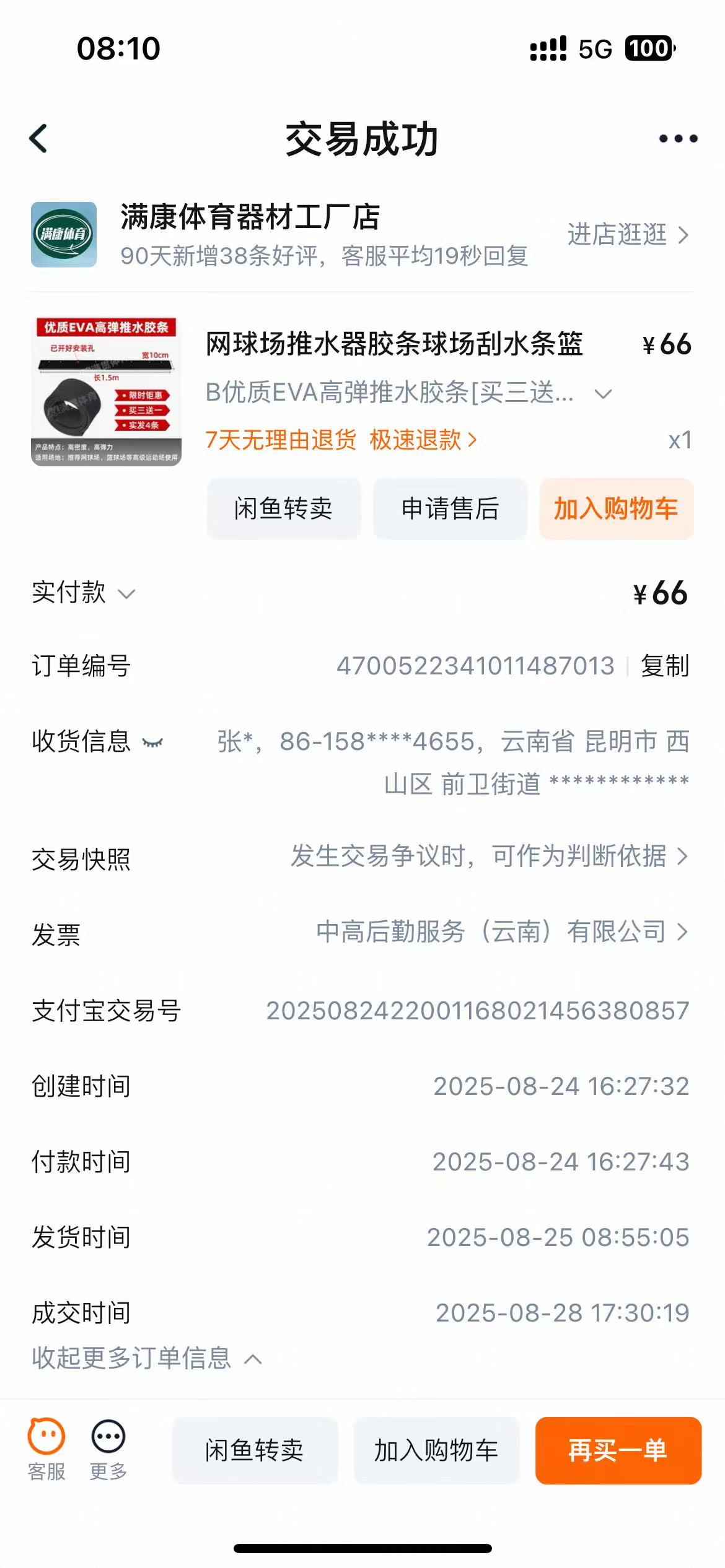Tap 闲鱼转卖 under the product
The image size is (725, 1568).
tap(284, 508)
